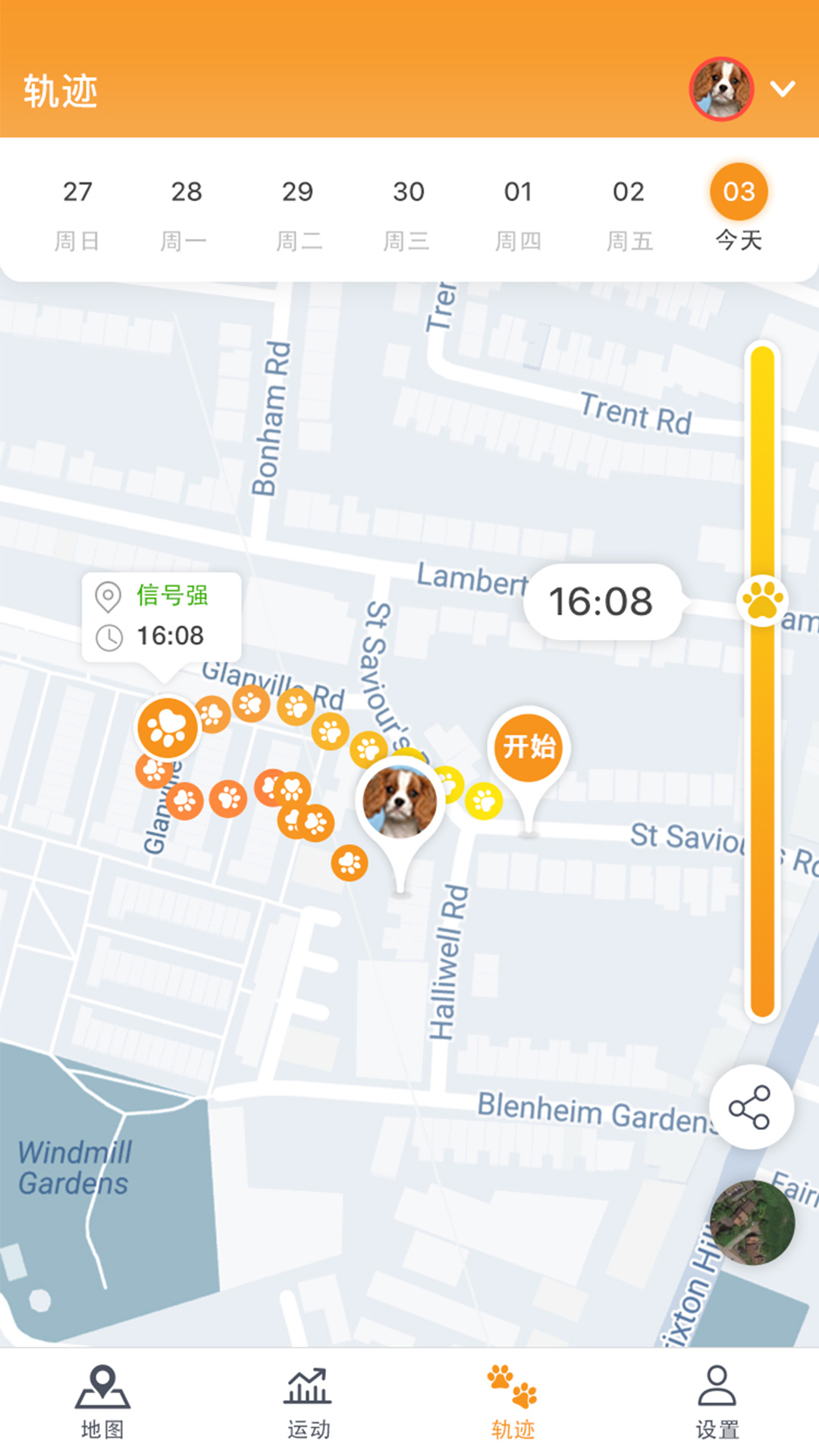Select date 29 周二
This screenshot has width=819, height=1456.
point(298,215)
